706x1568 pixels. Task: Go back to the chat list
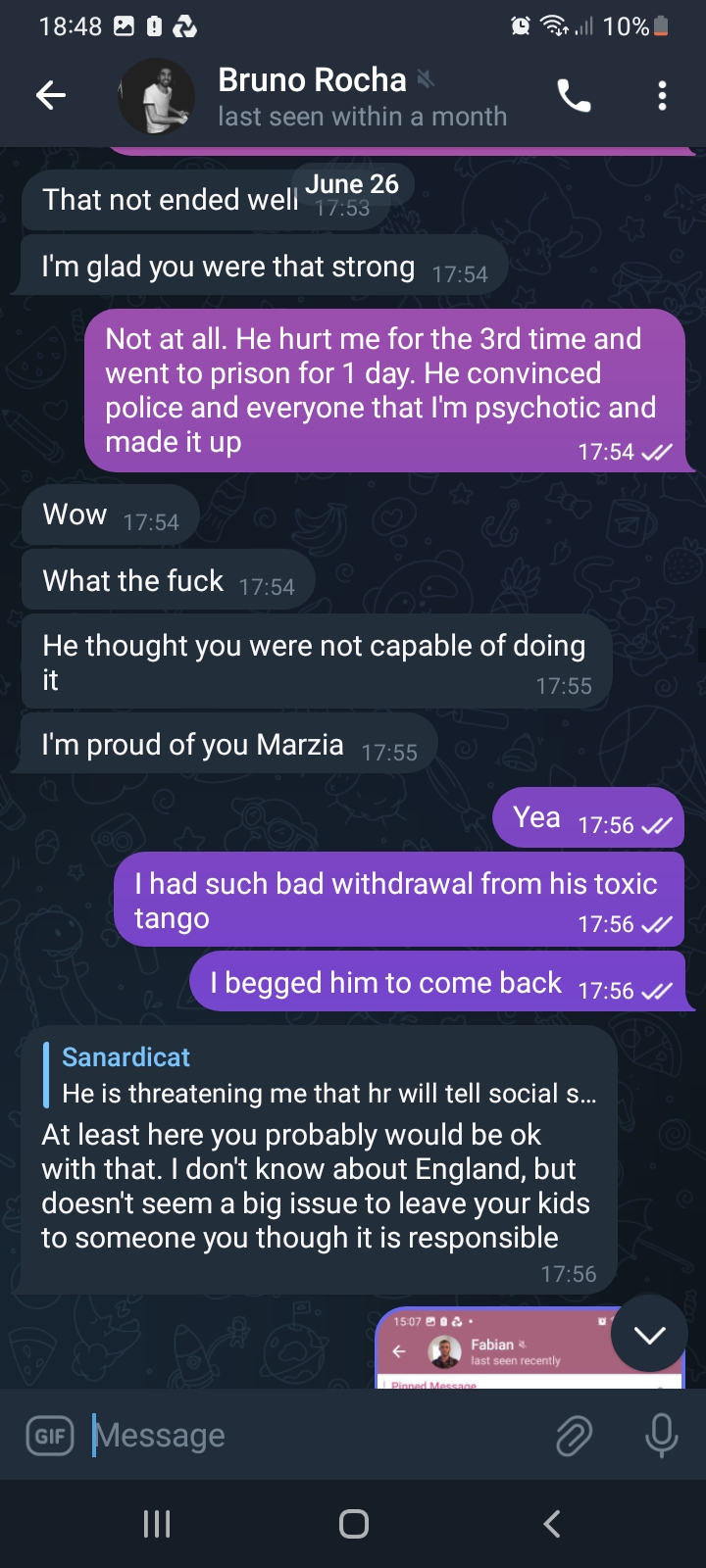51,95
